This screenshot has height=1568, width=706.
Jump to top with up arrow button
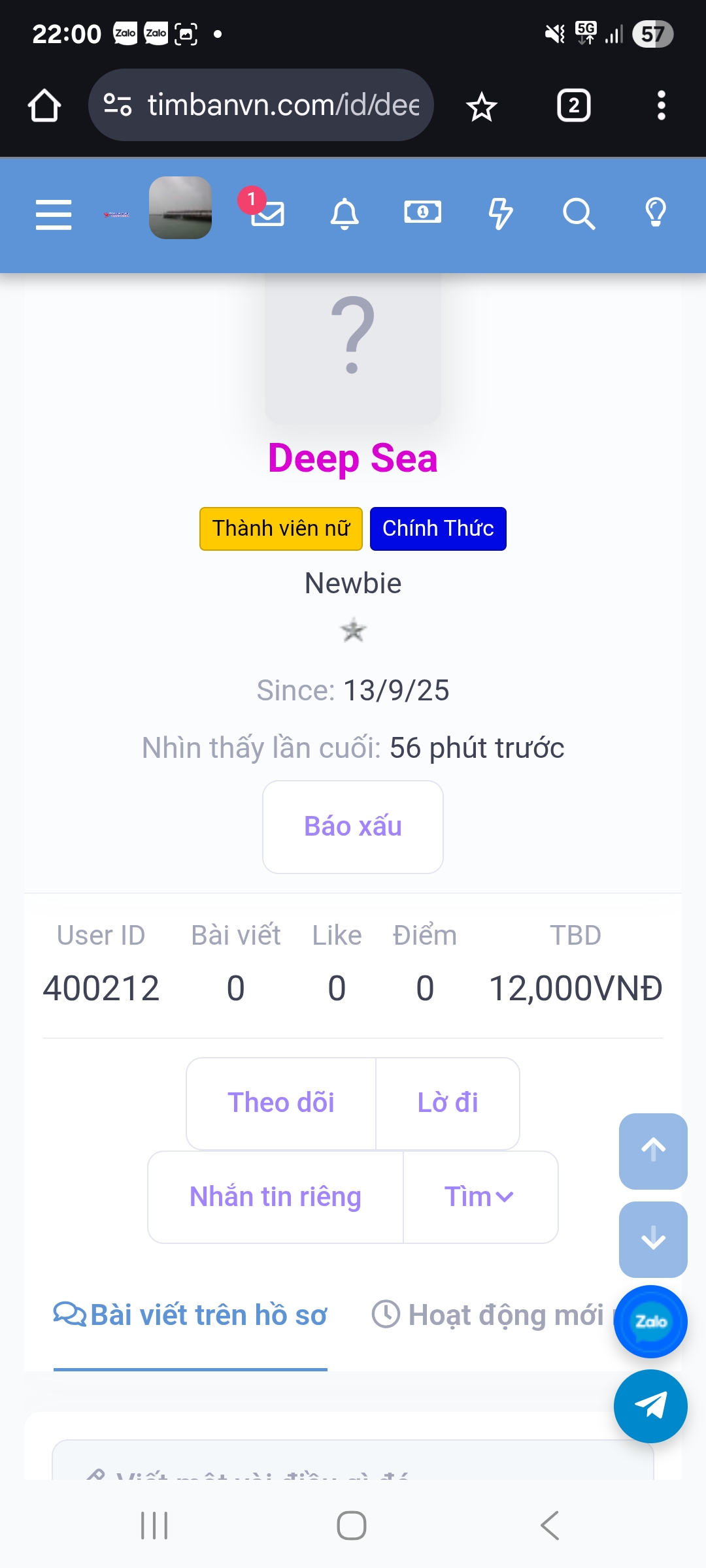(x=653, y=1151)
